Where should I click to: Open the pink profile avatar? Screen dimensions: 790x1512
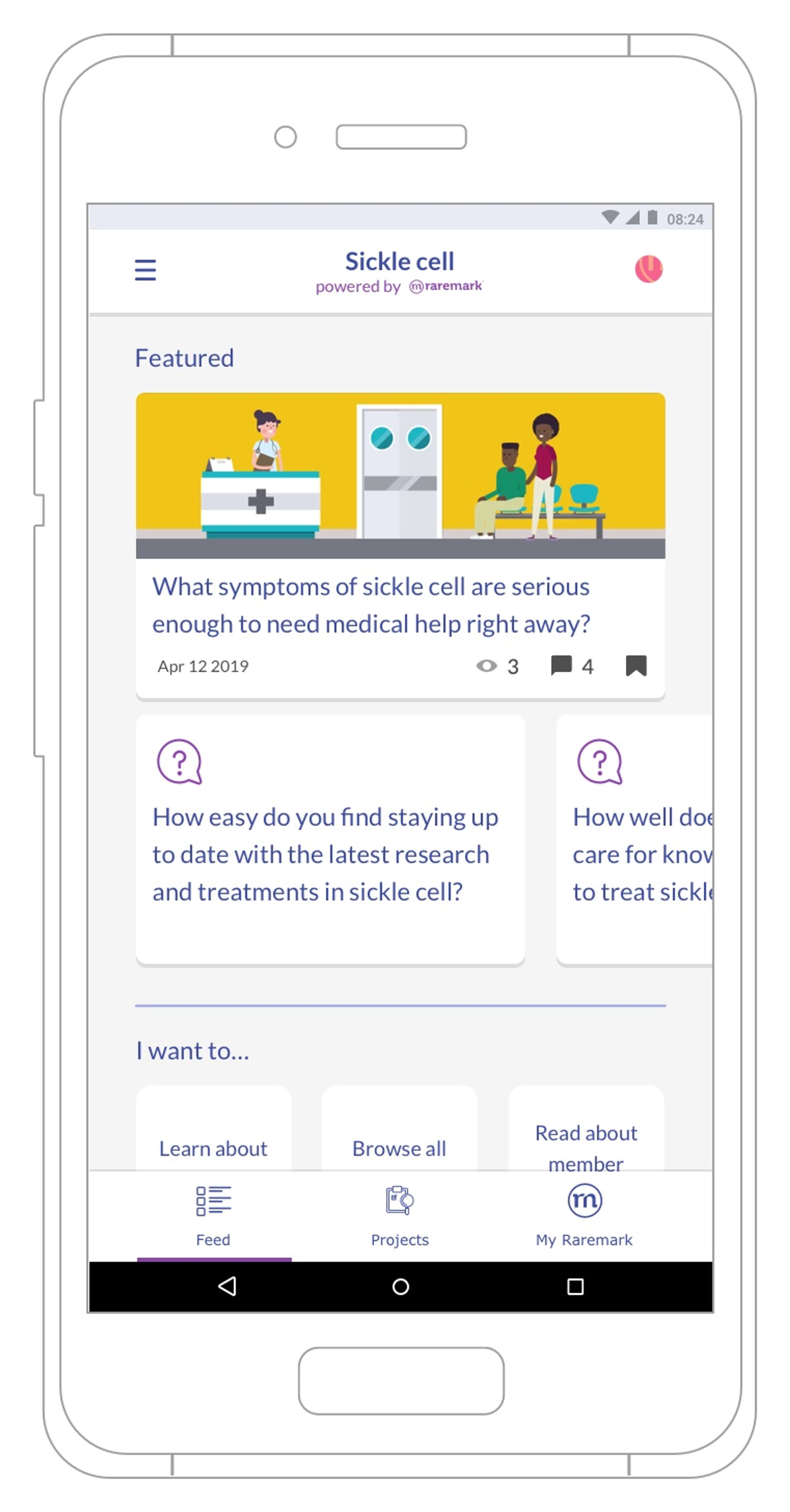click(x=648, y=269)
